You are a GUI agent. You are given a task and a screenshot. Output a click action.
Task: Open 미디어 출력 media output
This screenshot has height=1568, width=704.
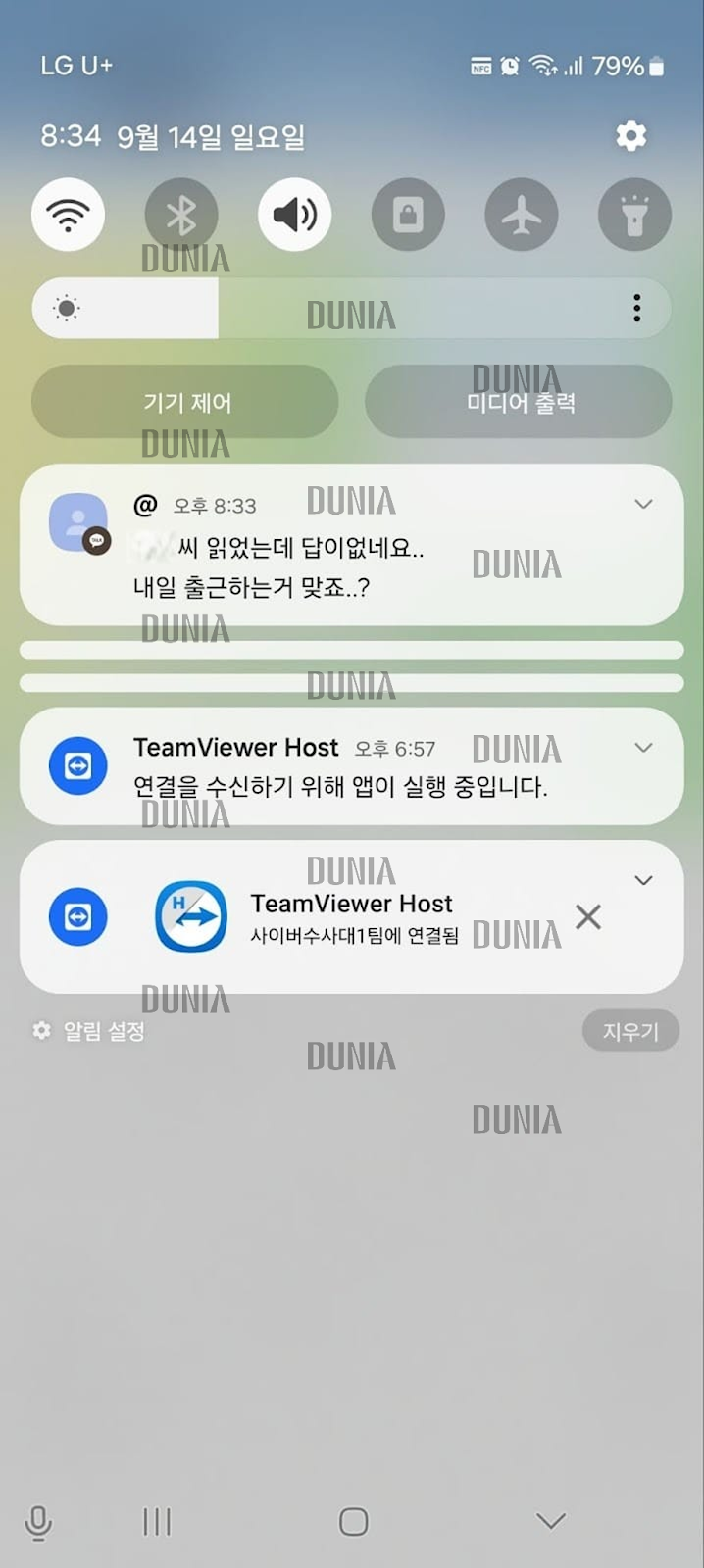click(x=519, y=402)
